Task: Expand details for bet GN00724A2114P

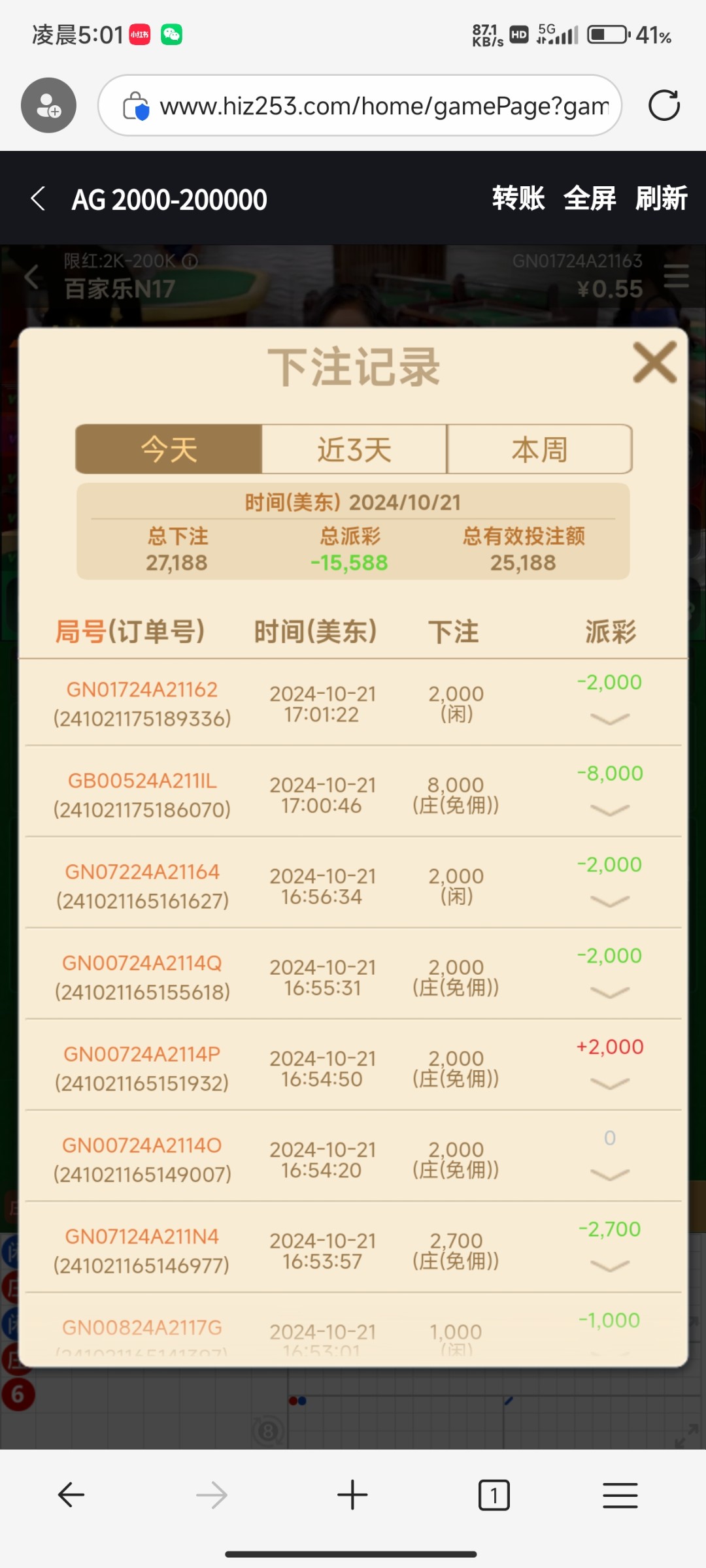Action: pyautogui.click(x=609, y=1083)
